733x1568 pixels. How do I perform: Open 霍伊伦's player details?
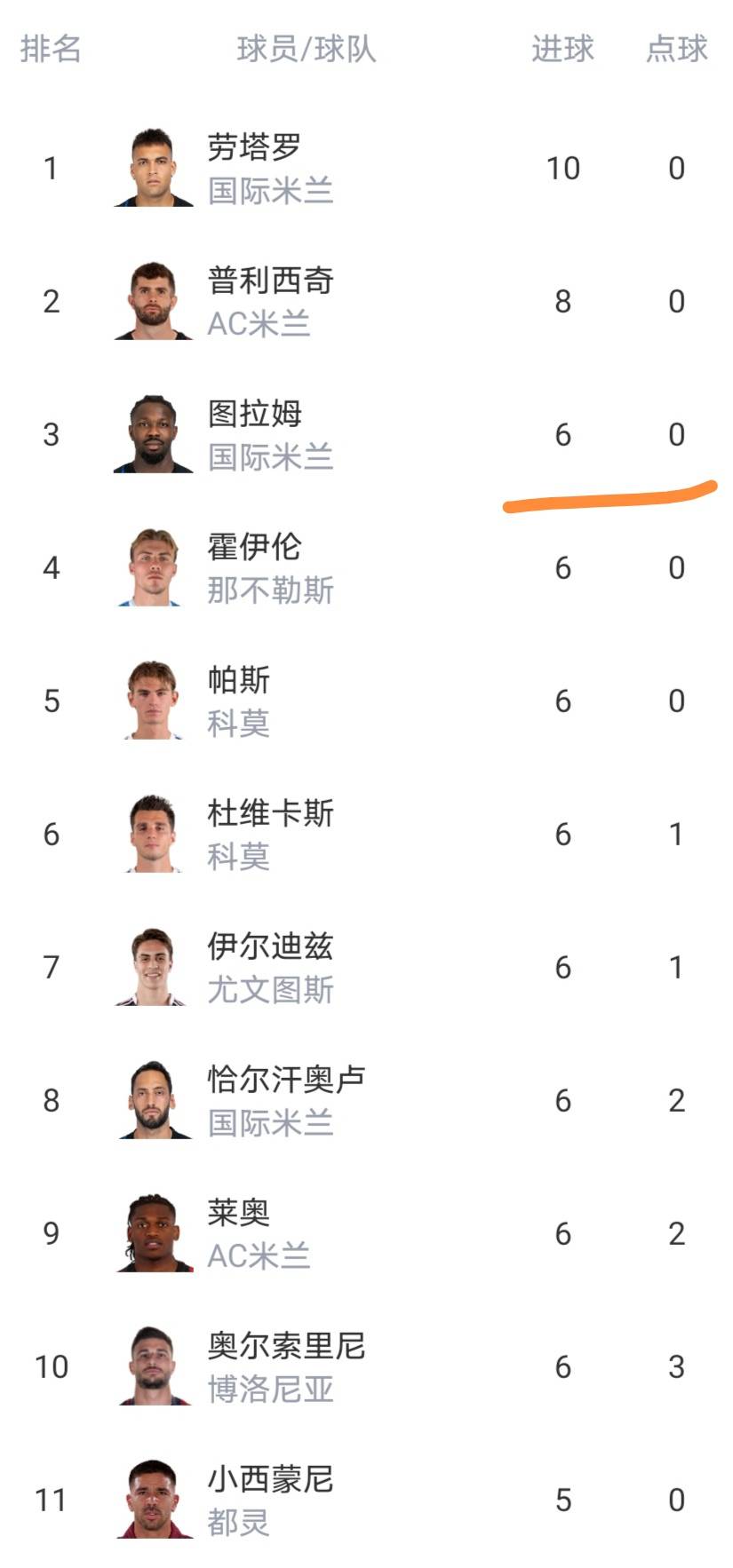(x=254, y=548)
